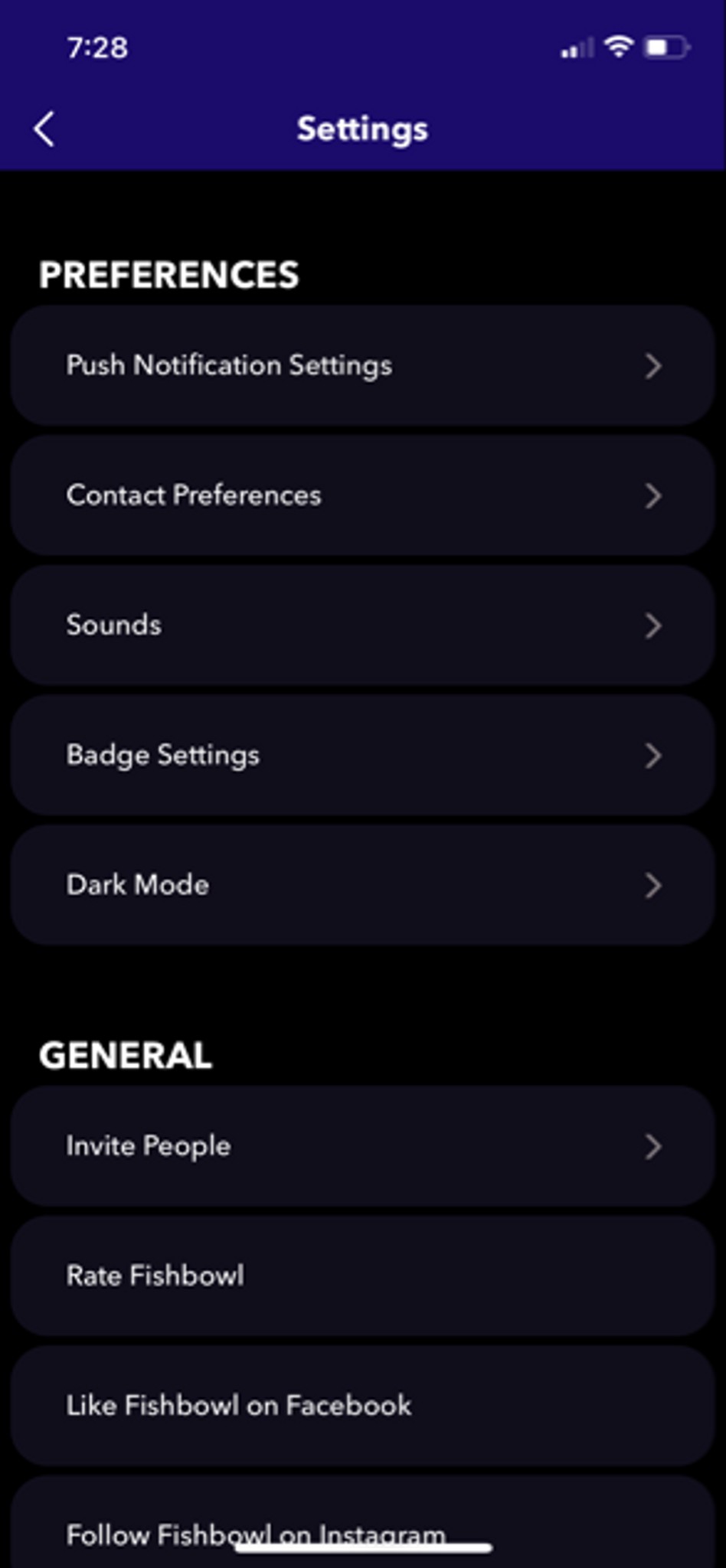Image resolution: width=726 pixels, height=1568 pixels.
Task: Tap Rate Fishbowl
Action: tap(155, 1276)
